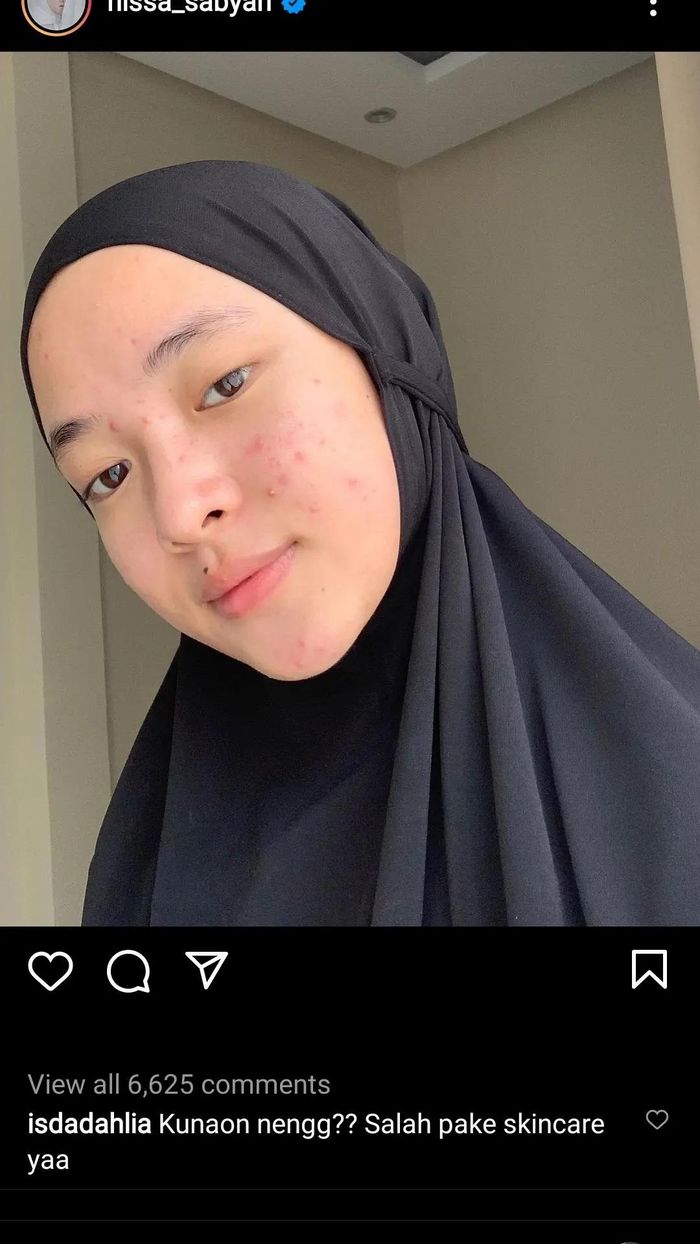Share the post via paper plane icon
Viewport: 700px width, 1244px height.
click(x=207, y=969)
